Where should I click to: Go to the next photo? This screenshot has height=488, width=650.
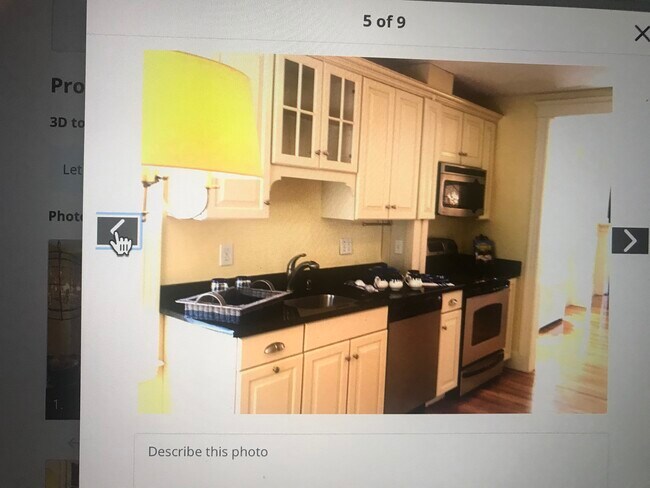629,240
